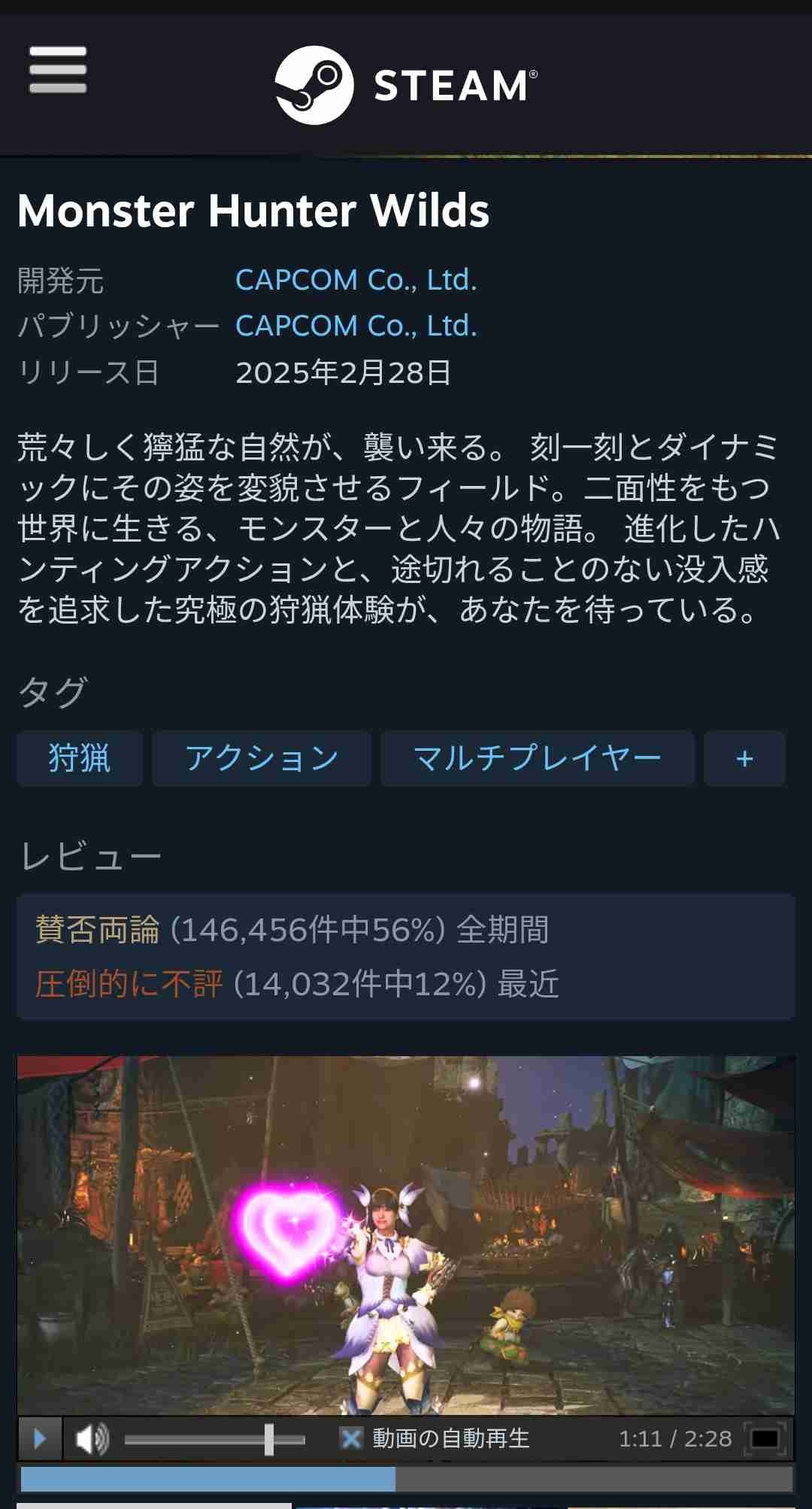Screen dimensions: 812x1509
Task: Open the hamburger navigation menu
Action: point(58,70)
